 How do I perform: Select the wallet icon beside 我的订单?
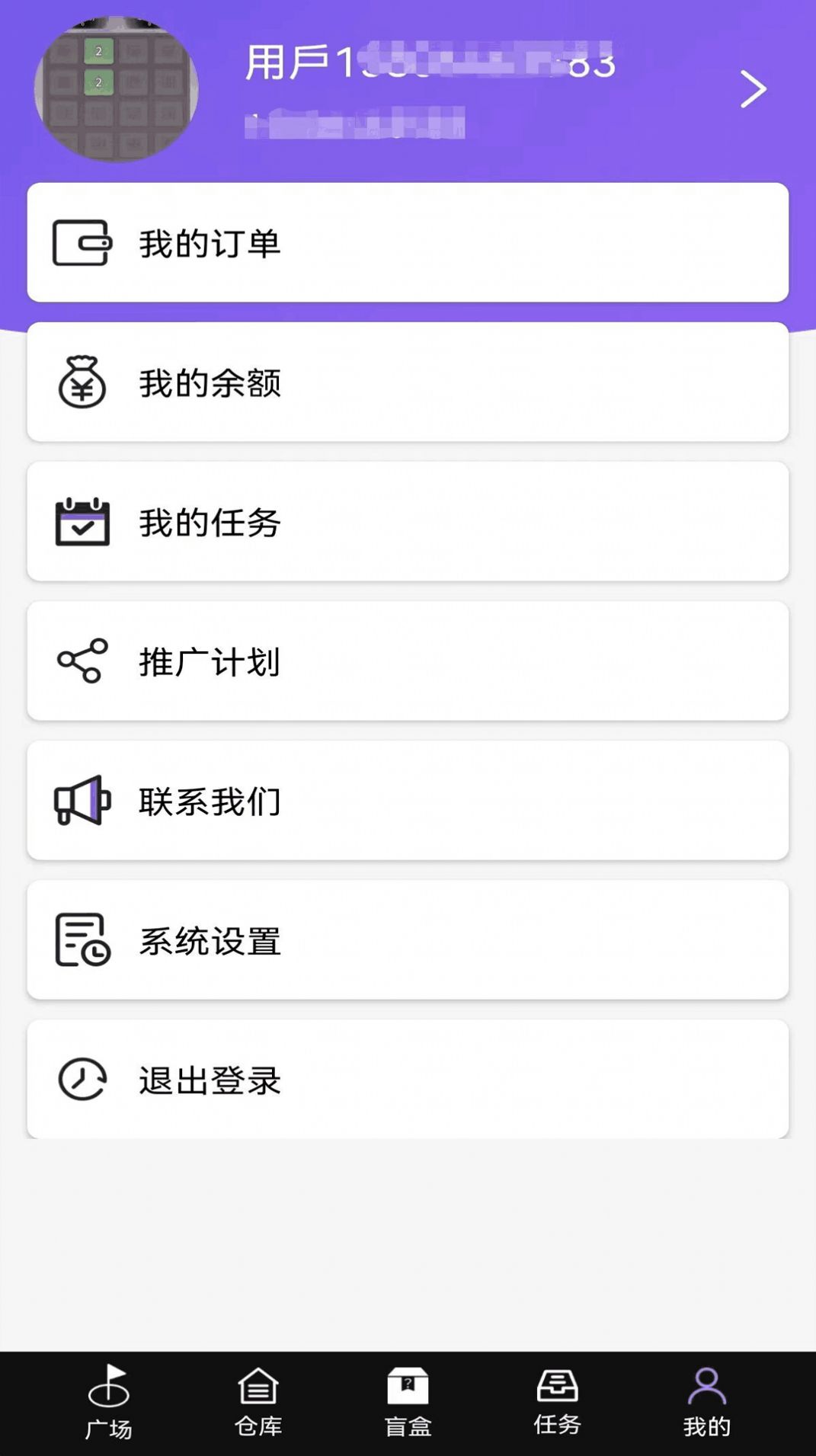(82, 242)
